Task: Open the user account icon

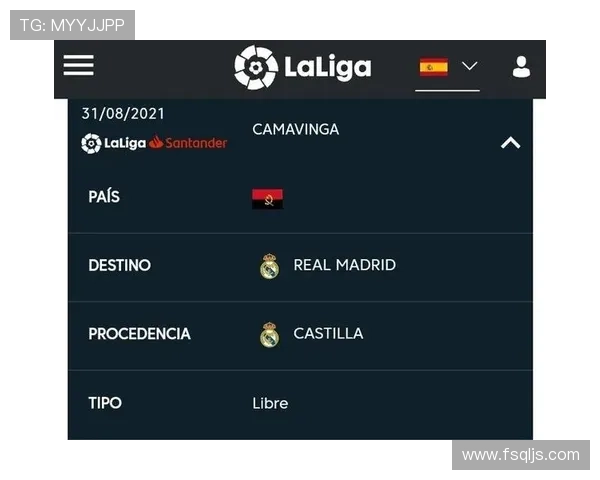Action: tap(521, 67)
